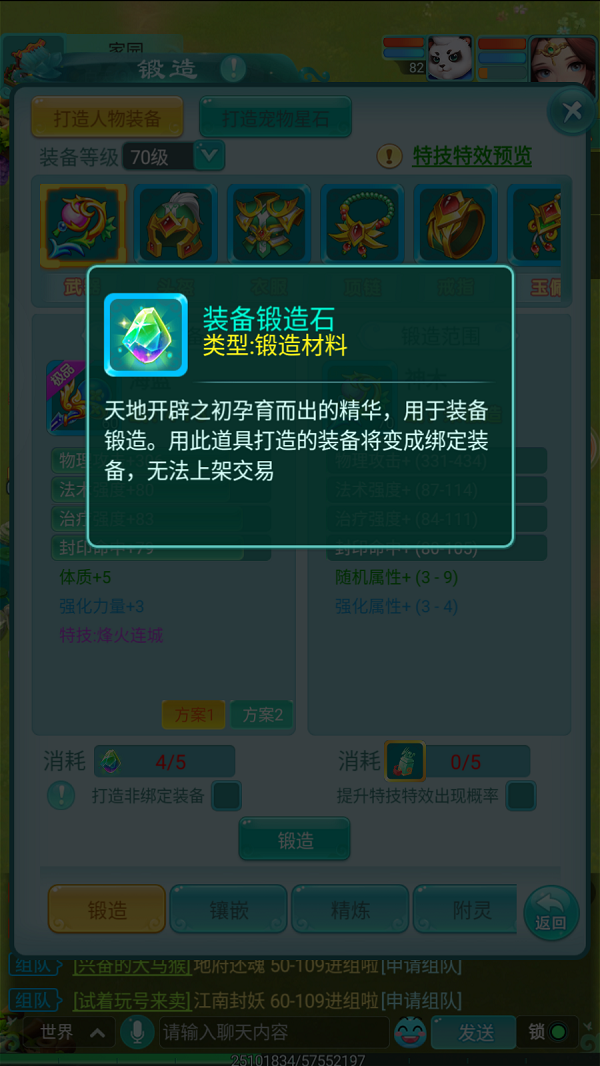
Task: Choose 方案1 preset
Action: pyautogui.click(x=194, y=714)
